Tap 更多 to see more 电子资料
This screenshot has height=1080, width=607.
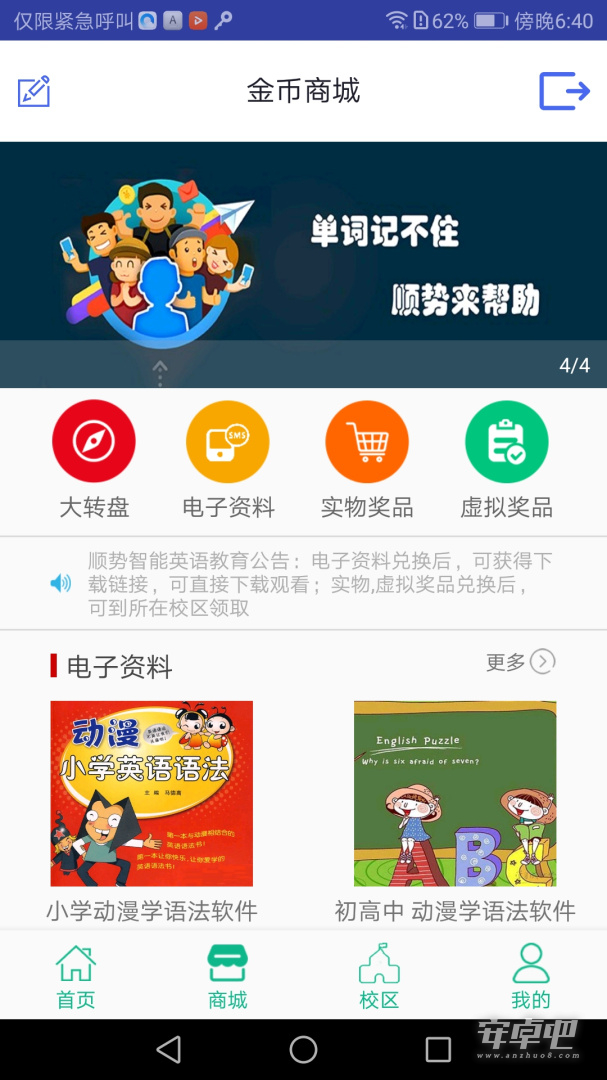click(521, 662)
